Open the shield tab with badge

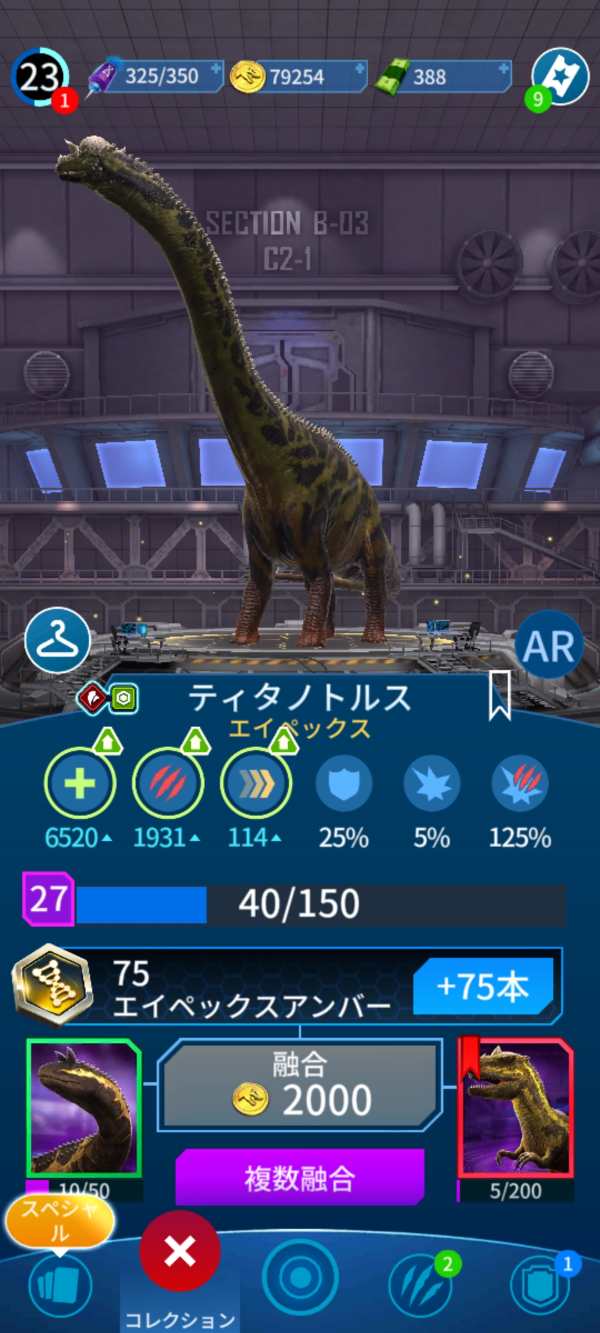point(540,1285)
